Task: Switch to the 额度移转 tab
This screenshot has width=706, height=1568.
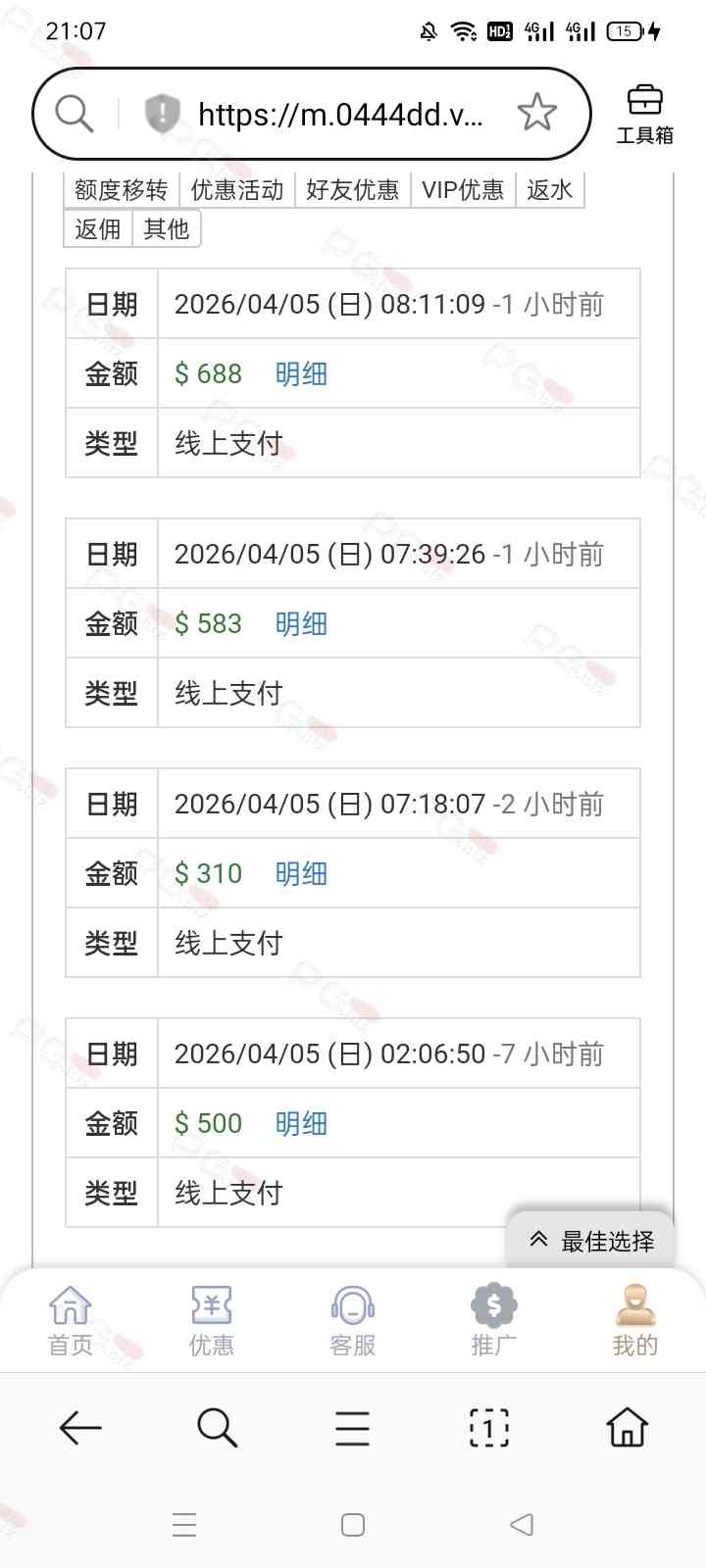Action: [122, 189]
